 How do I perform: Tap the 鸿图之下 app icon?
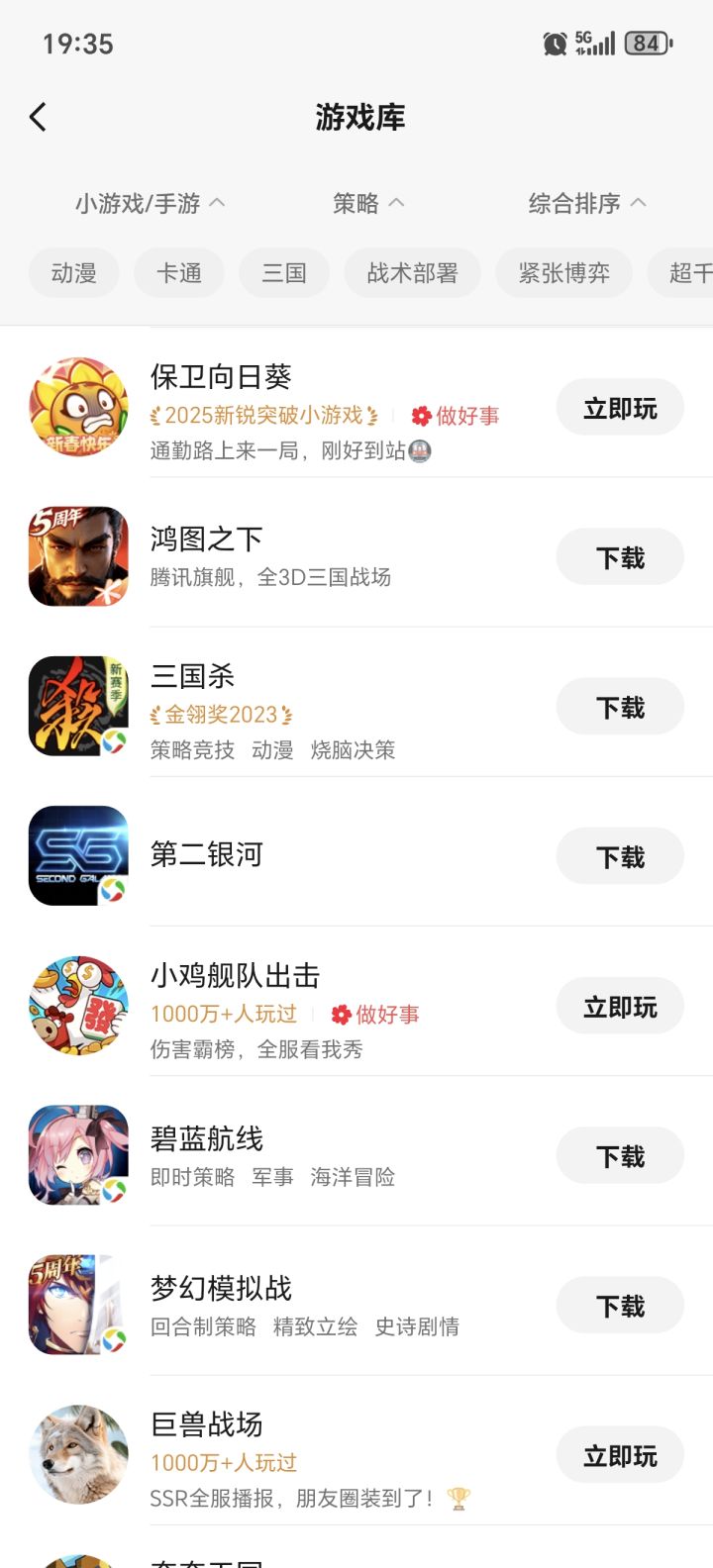pos(78,556)
